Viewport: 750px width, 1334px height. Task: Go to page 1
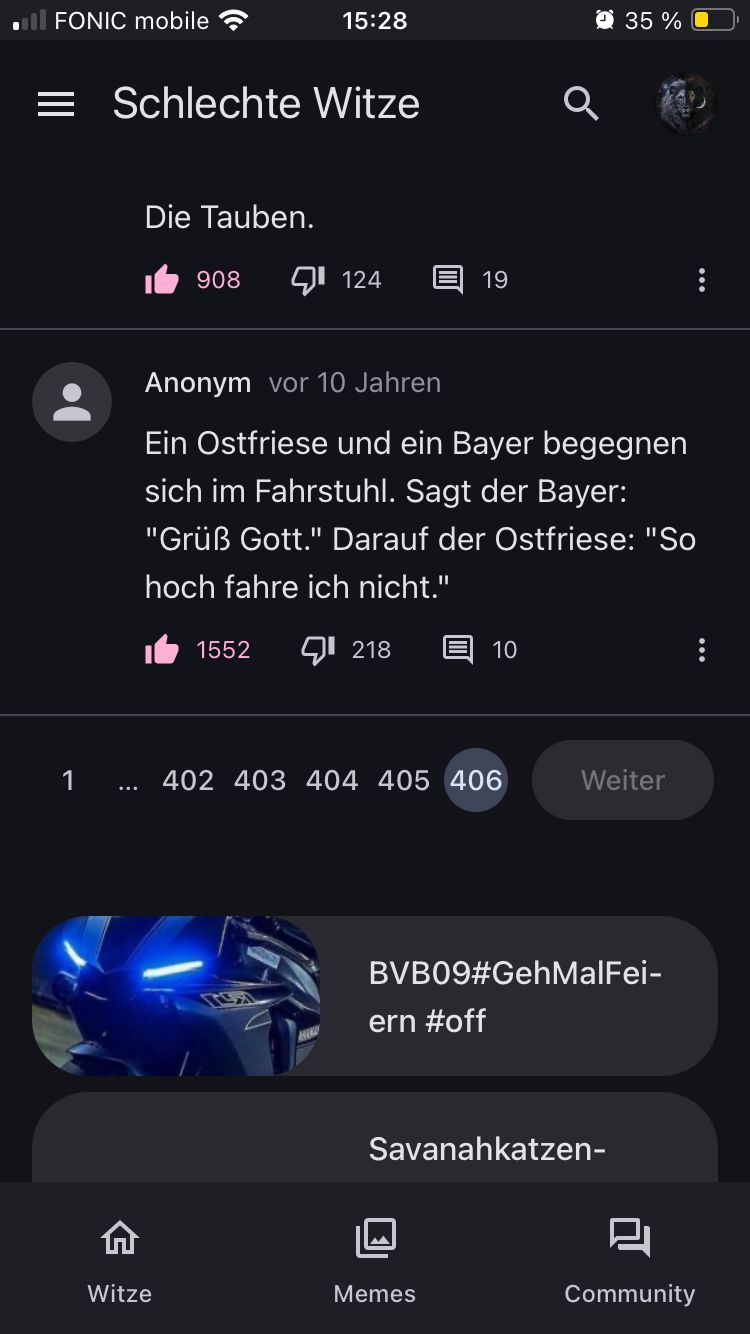coord(68,780)
